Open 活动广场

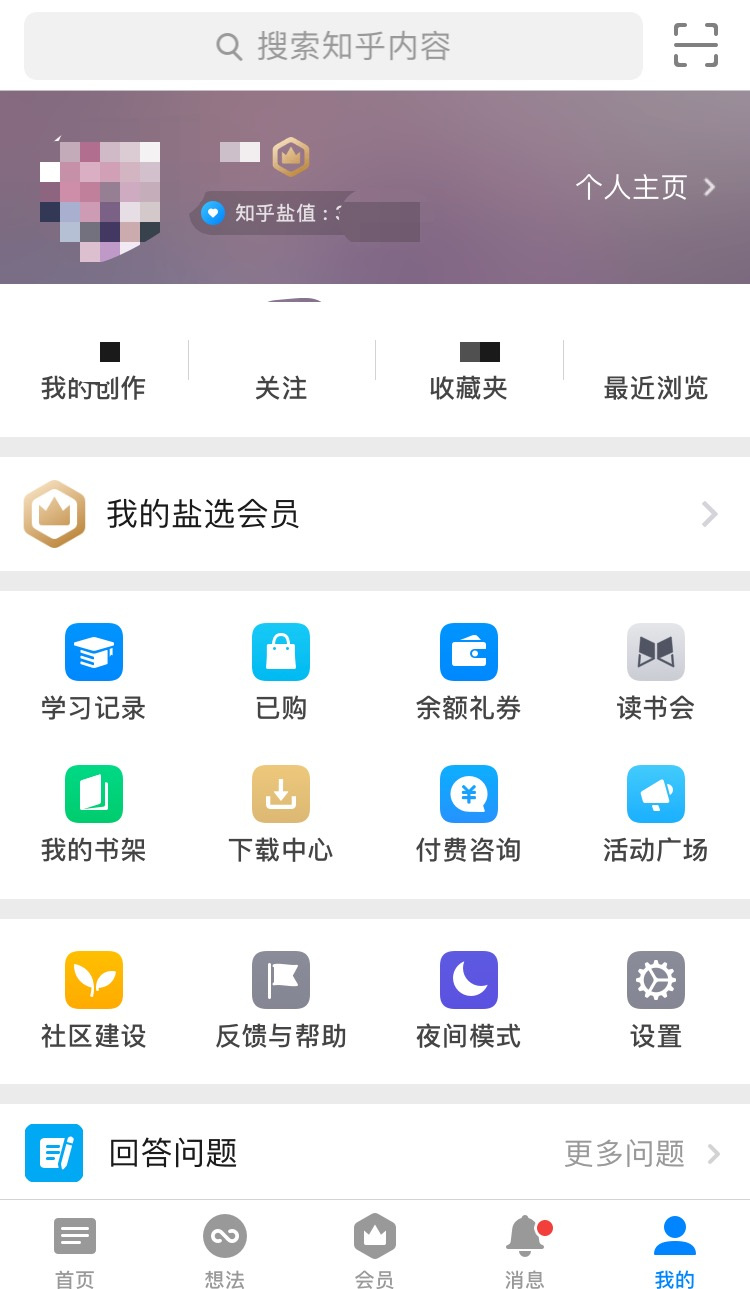click(x=656, y=814)
